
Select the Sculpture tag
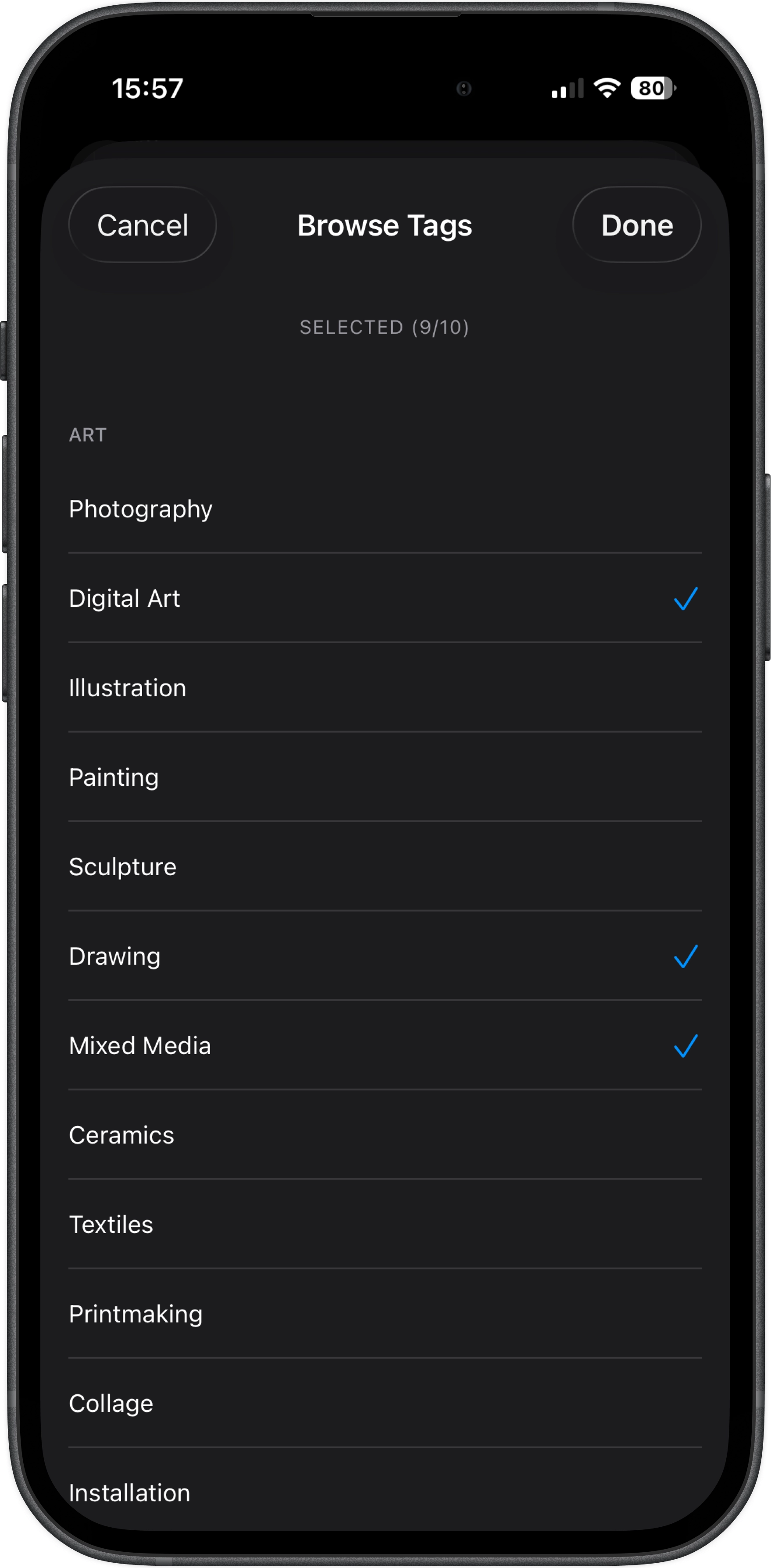385,867
